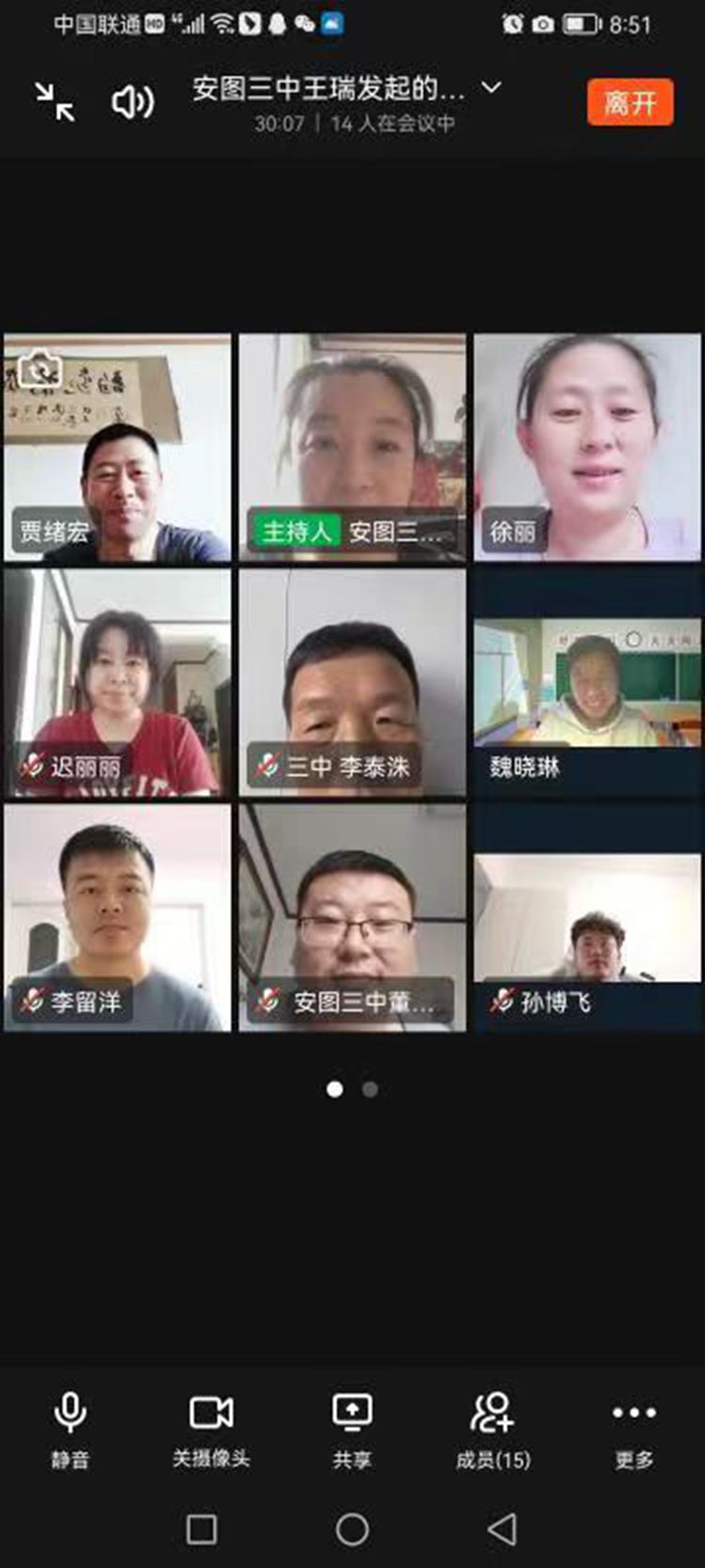Turn off camera with 关摄像头
Screen dimensions: 705x1568
coord(211,1429)
